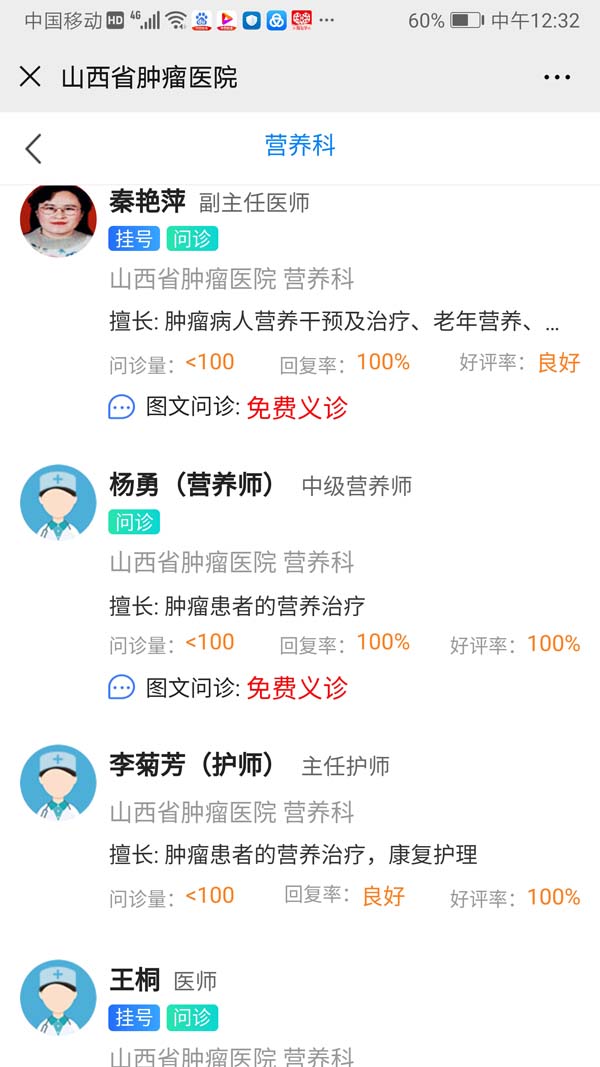This screenshot has width=600, height=1067.
Task: View 李菊芳（护师）'s details
Action: point(191,766)
